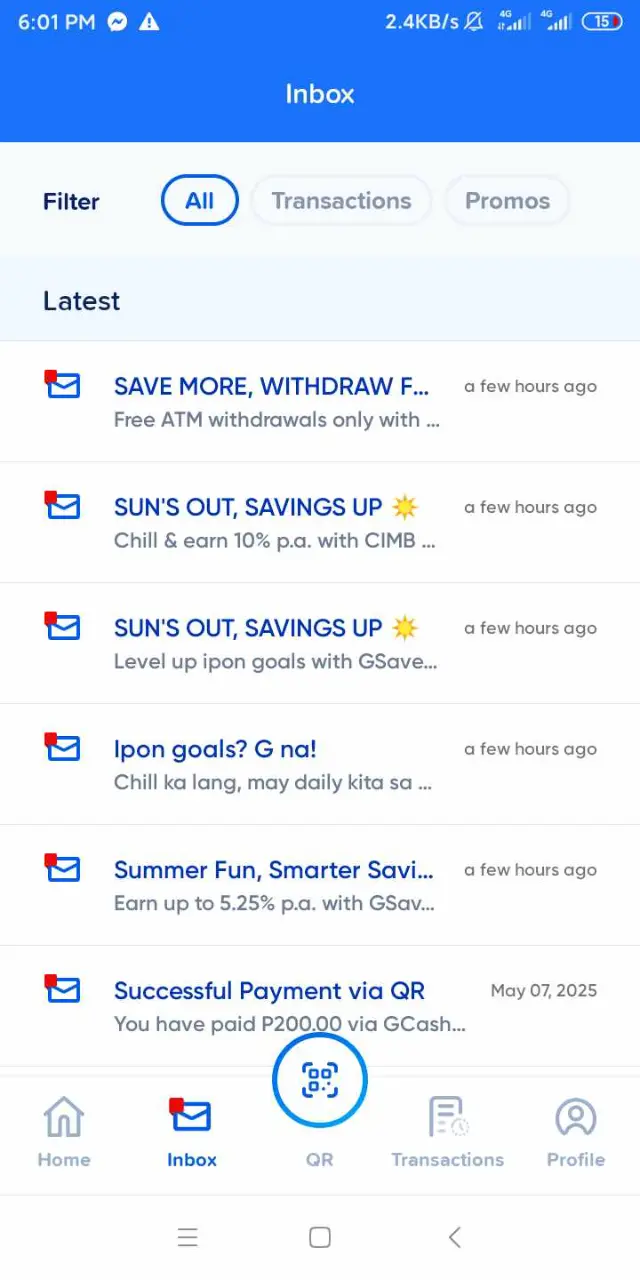Read the Ipon goals? G na! message
Image resolution: width=640 pixels, height=1280 pixels.
(320, 765)
